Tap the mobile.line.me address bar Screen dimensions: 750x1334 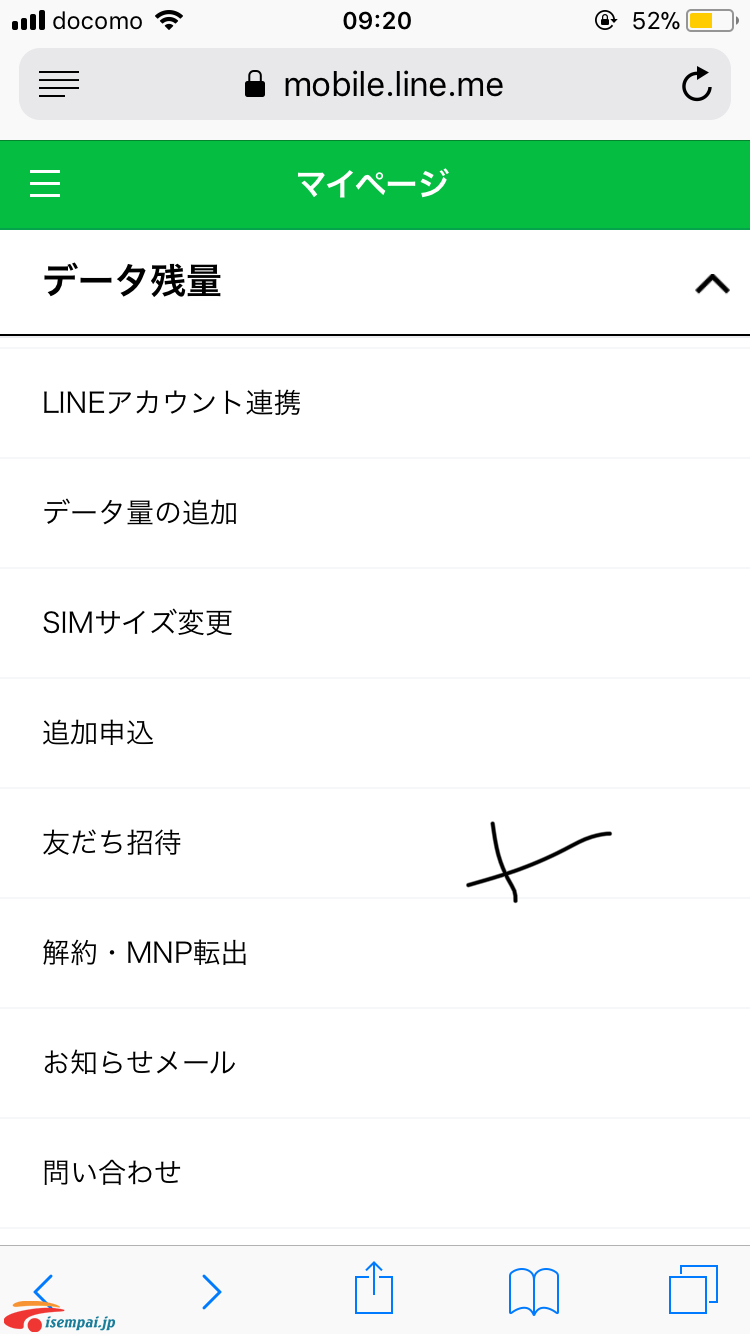(375, 85)
